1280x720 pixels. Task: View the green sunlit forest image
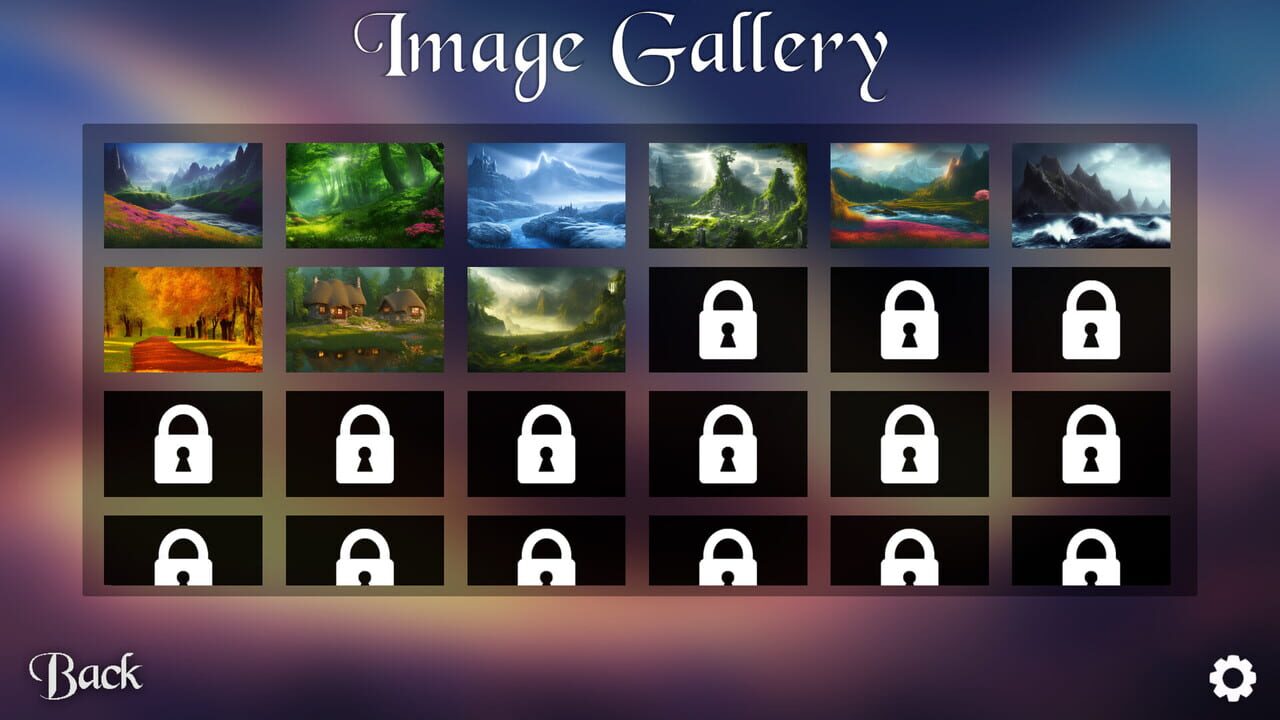tap(365, 195)
